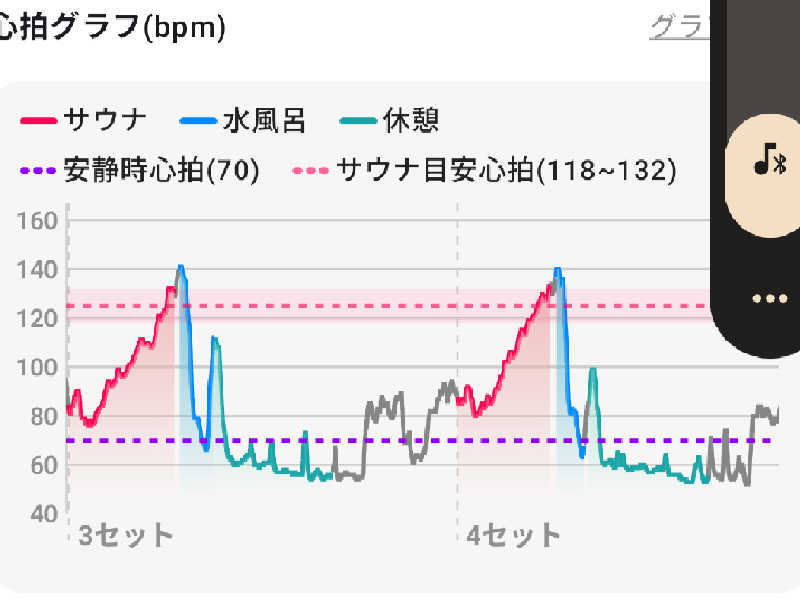800x600 pixels.
Task: Tap the Bluetooth music output button
Action: pyautogui.click(x=768, y=161)
